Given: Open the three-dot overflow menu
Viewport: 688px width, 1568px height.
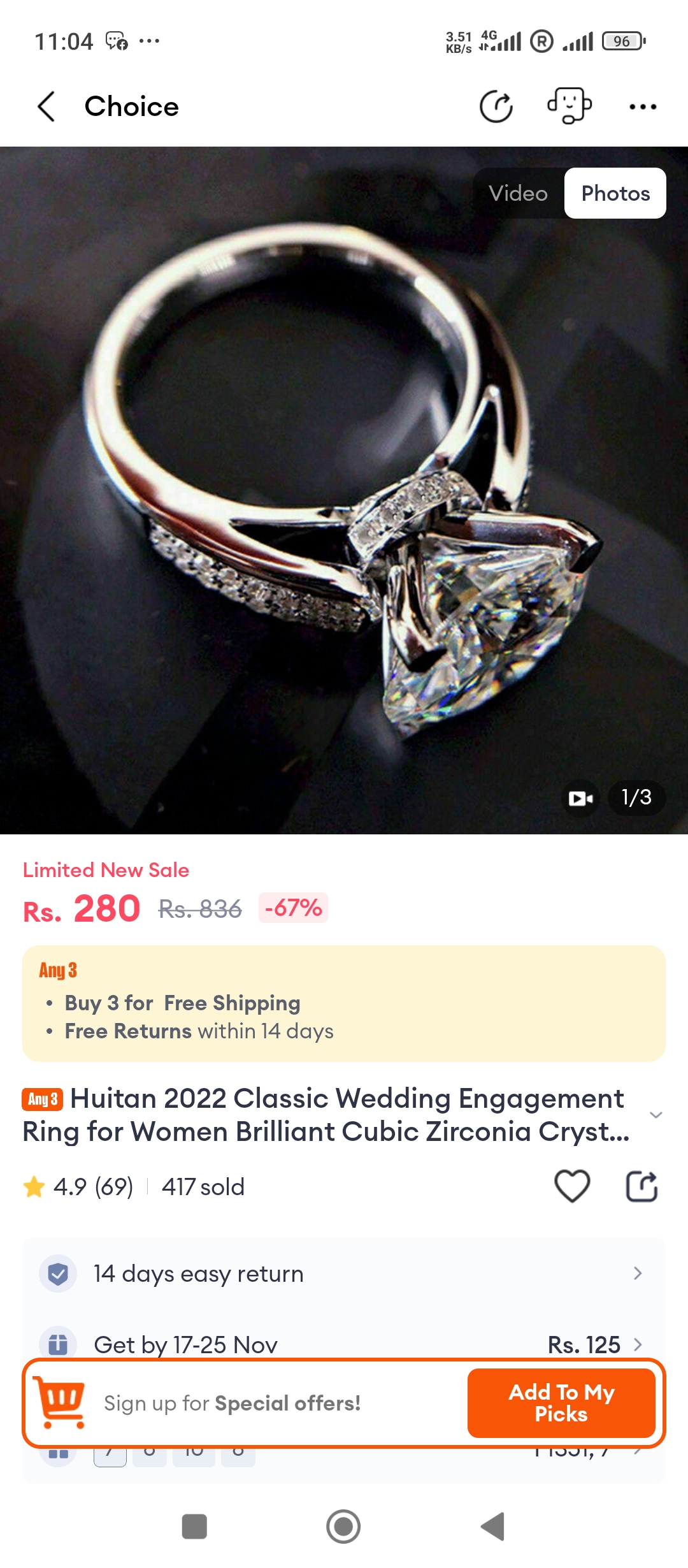Looking at the screenshot, I should [x=642, y=106].
